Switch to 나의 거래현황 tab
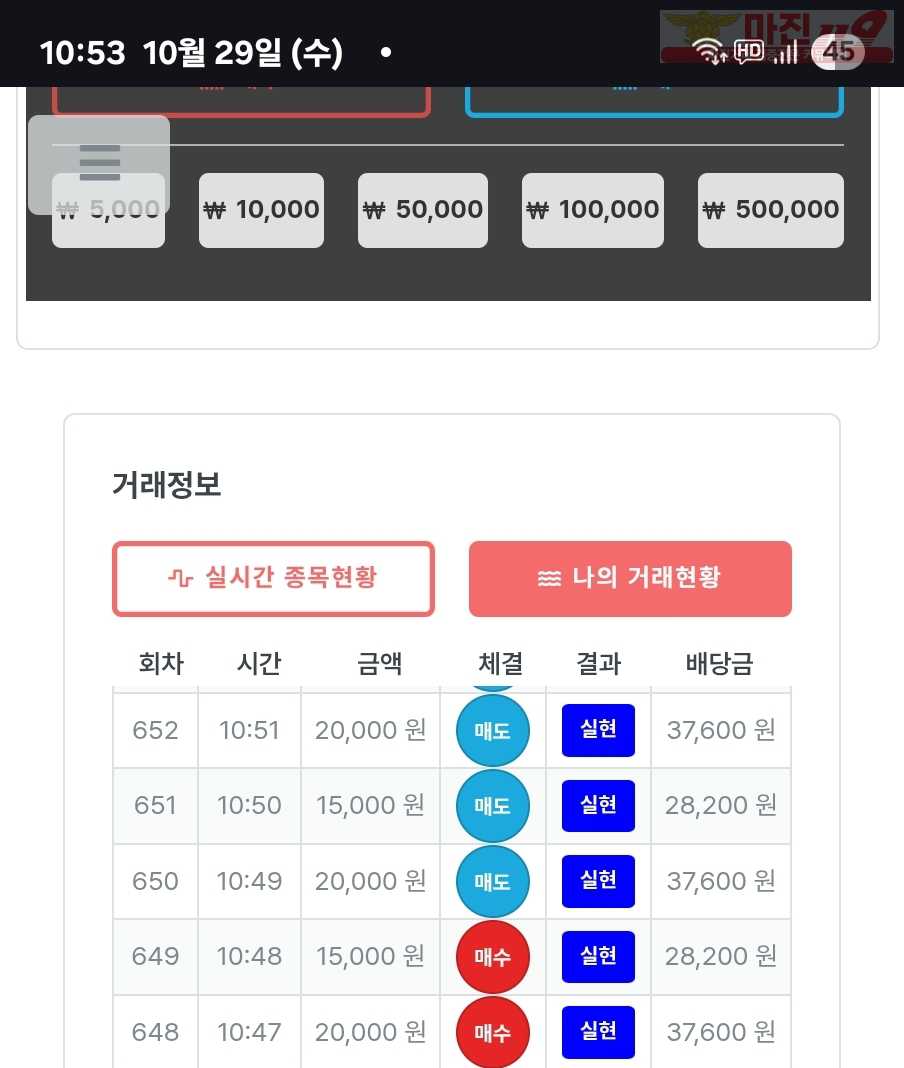This screenshot has width=904, height=1068. (630, 578)
